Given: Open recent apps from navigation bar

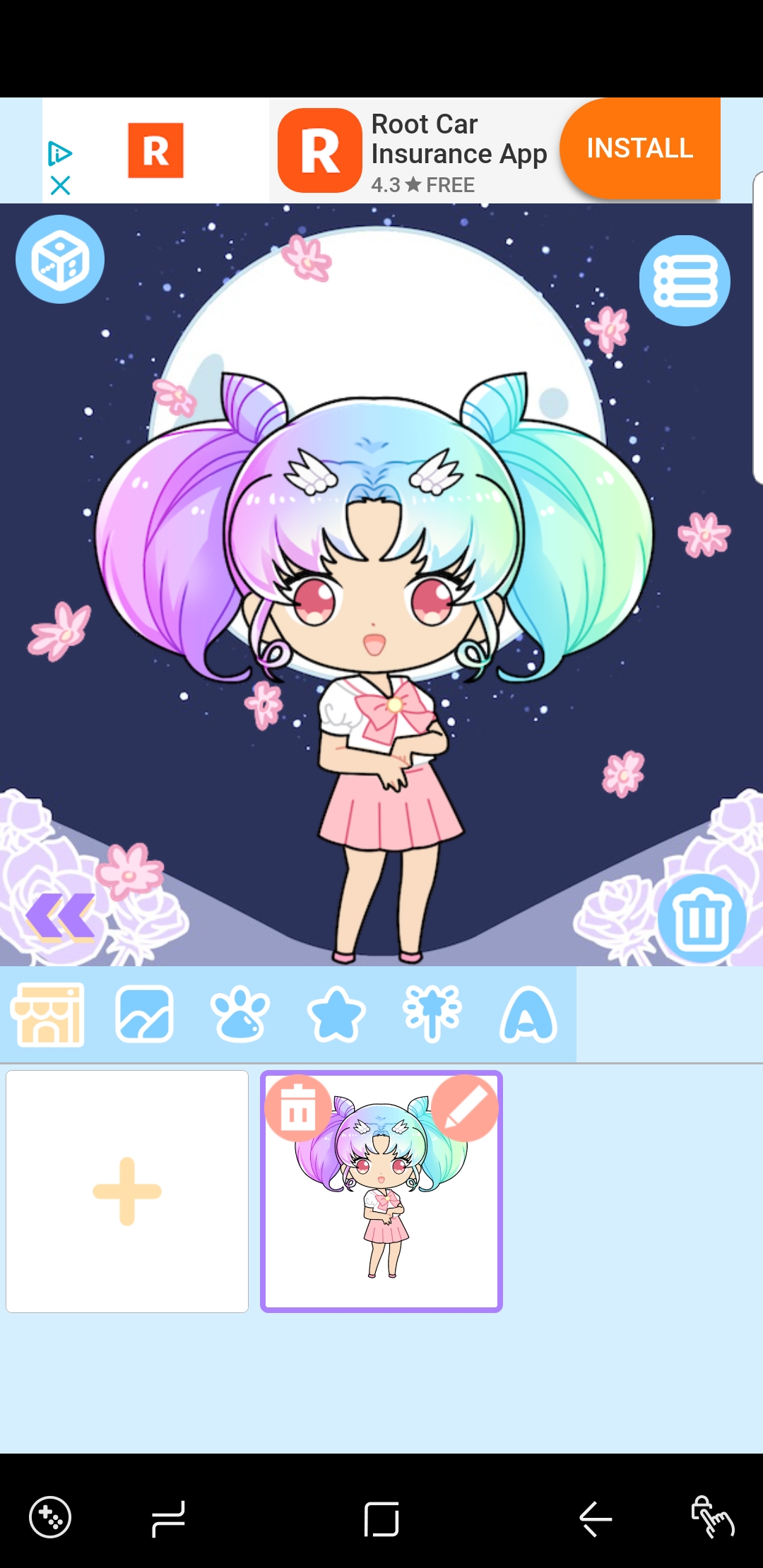Looking at the screenshot, I should coord(168,1519).
